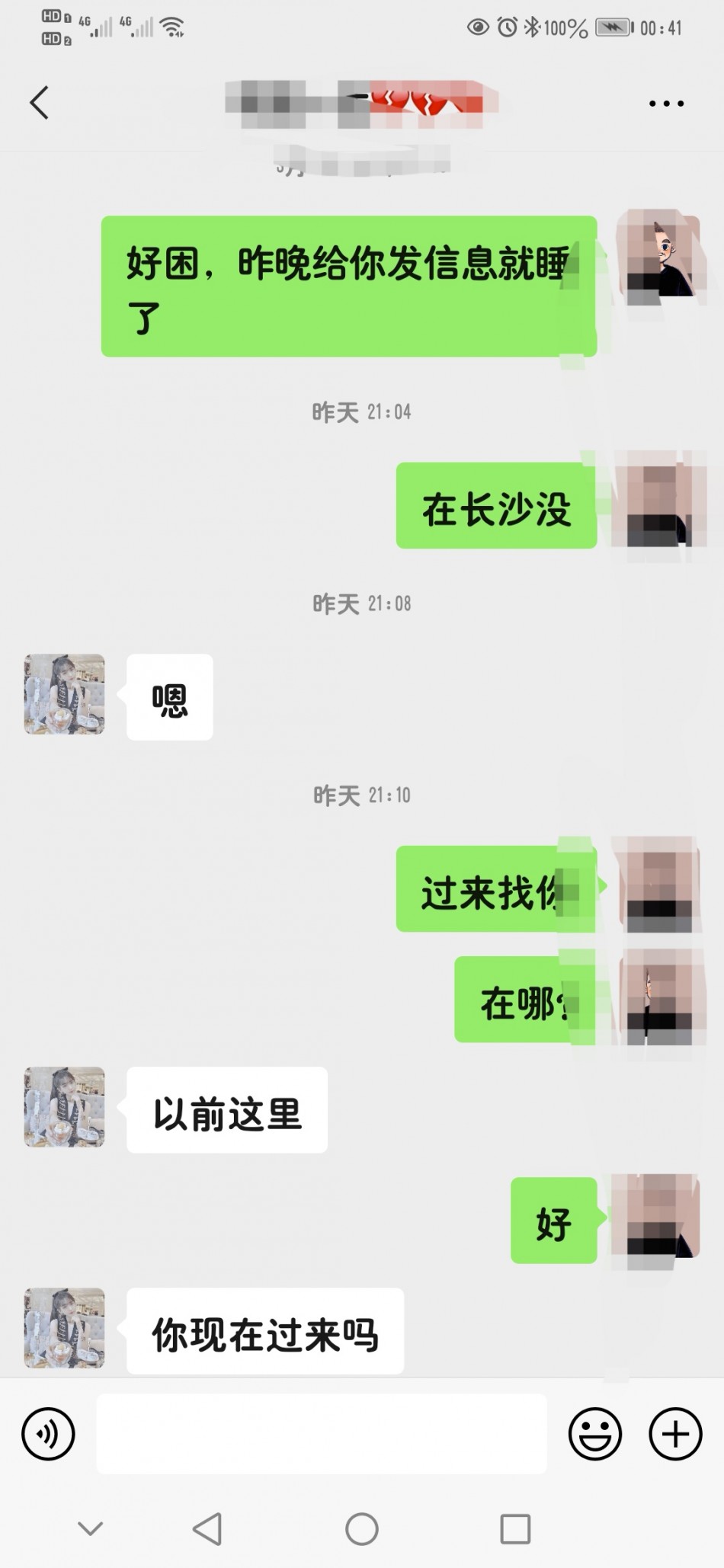The image size is (724, 1568).
Task: Open the plus attachments menu
Action: tap(675, 1434)
